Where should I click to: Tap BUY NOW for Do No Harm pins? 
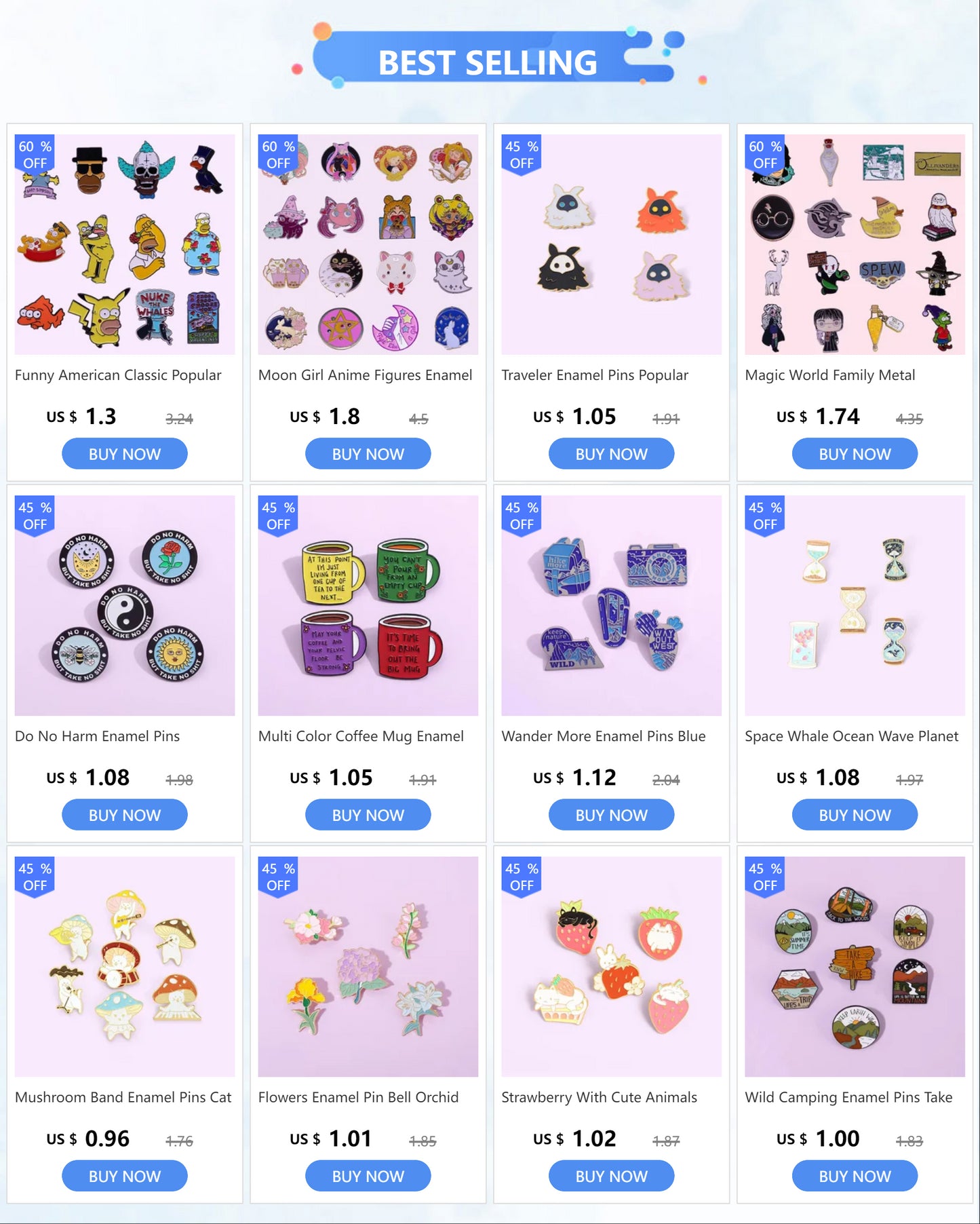125,815
